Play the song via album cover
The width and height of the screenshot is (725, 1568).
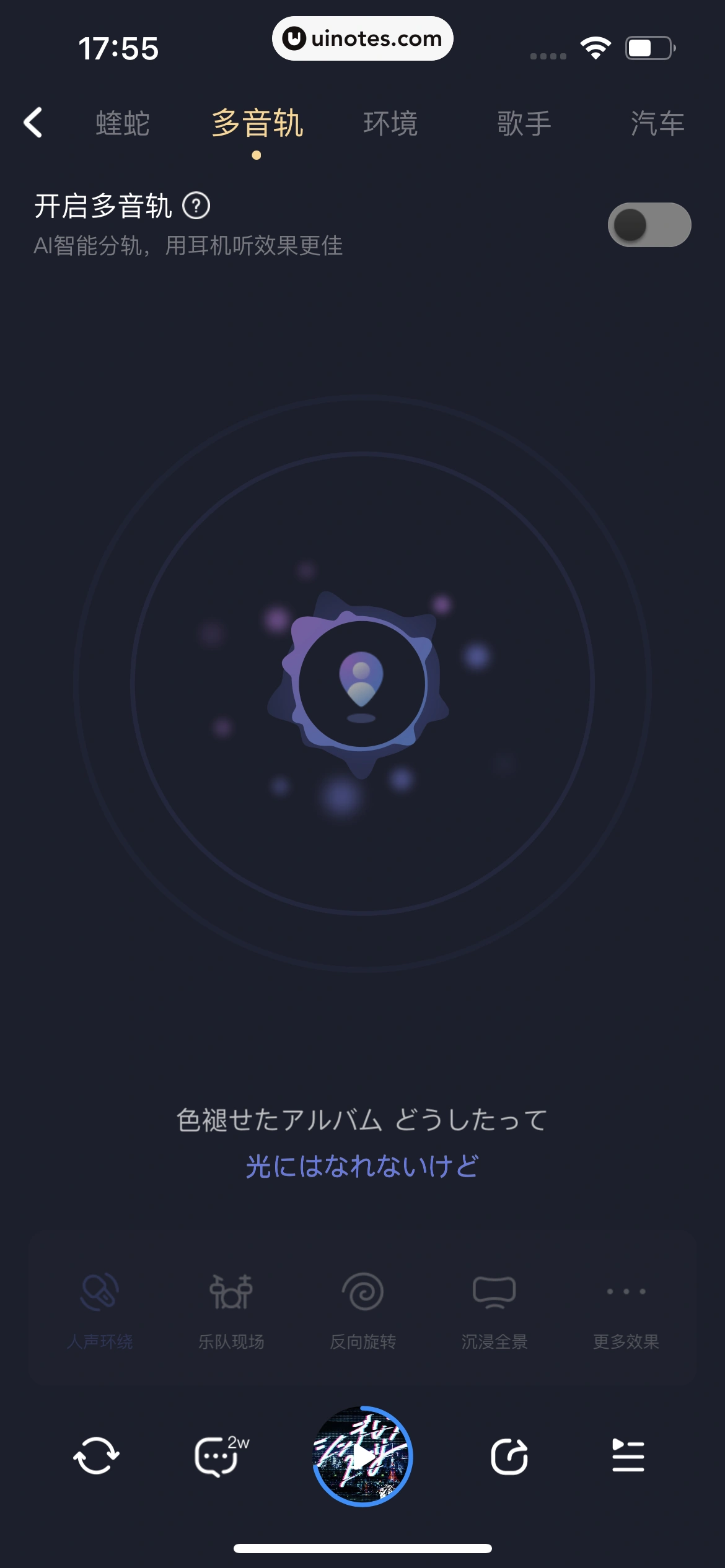(x=362, y=1455)
